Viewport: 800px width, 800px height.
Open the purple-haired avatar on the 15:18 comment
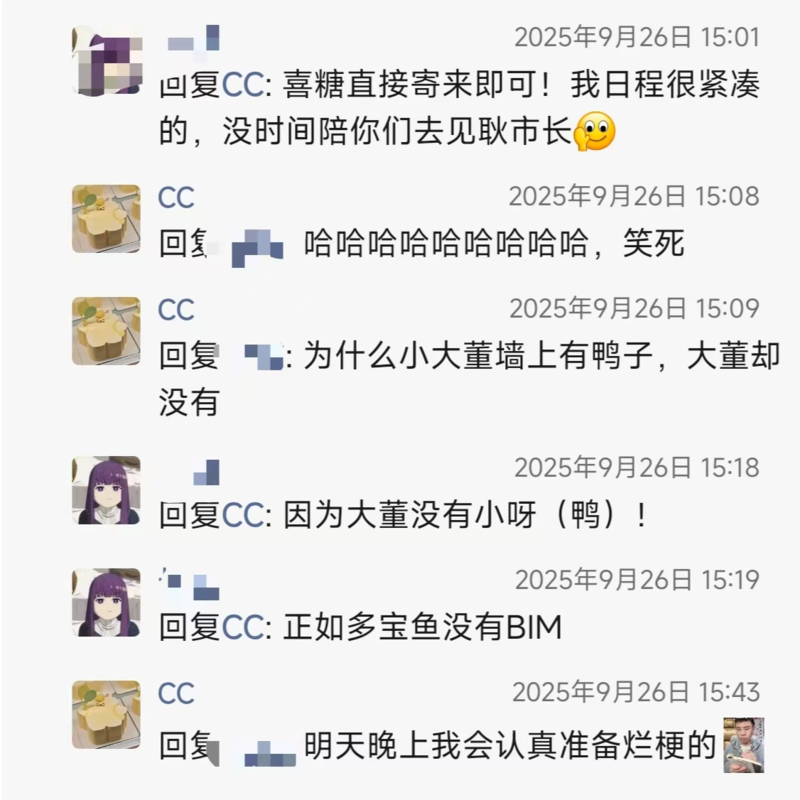tap(106, 491)
